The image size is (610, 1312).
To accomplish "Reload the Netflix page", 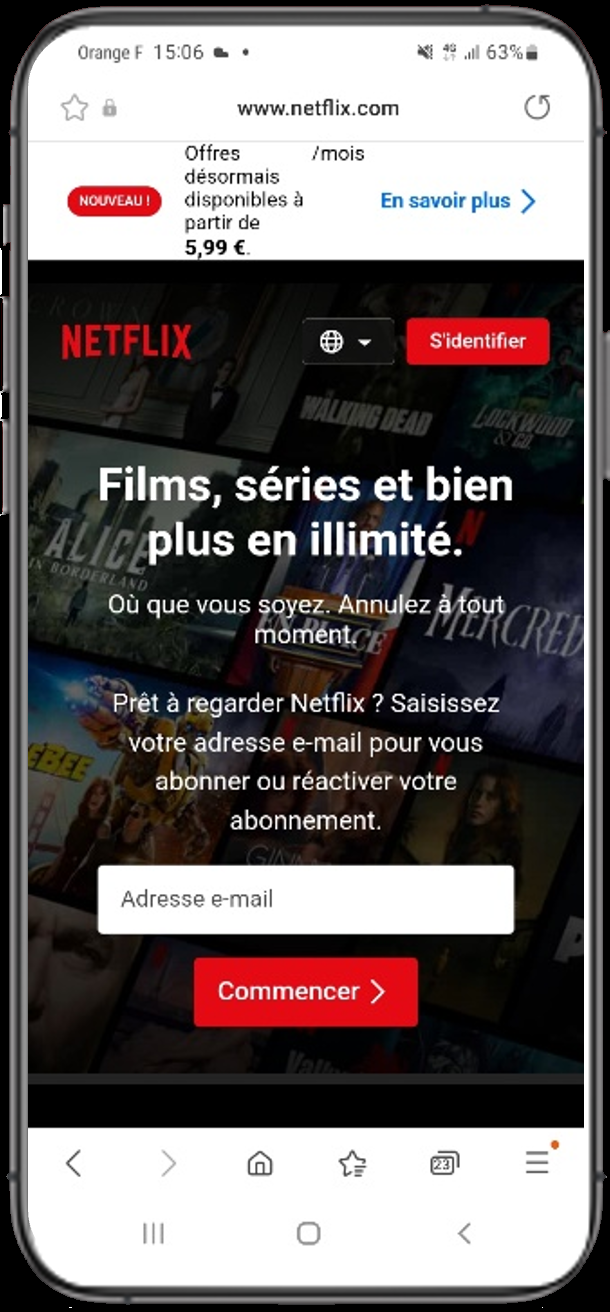I will pos(537,108).
